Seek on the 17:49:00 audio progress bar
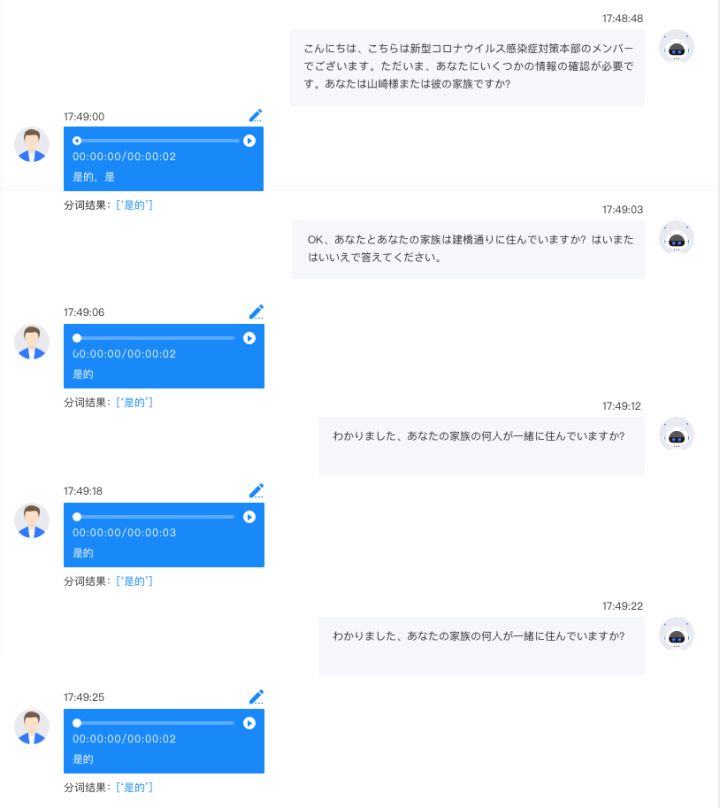Screen dimensions: 720x808 pos(157,141)
